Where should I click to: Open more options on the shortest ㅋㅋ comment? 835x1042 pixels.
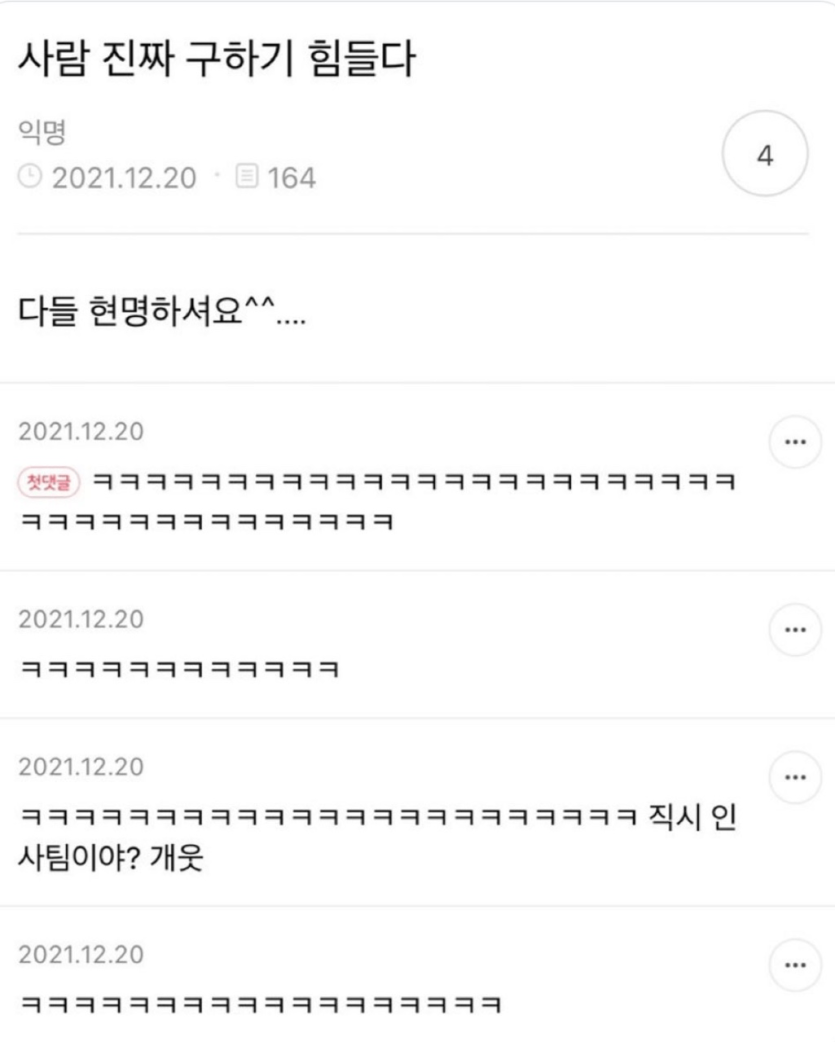coord(795,630)
